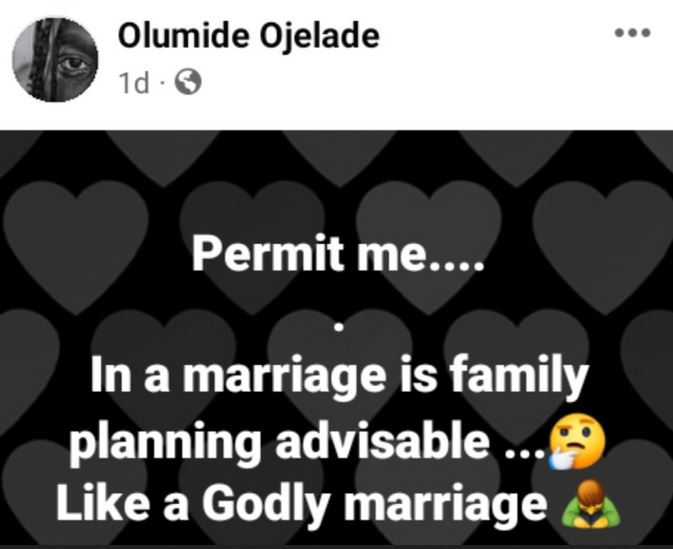
Task: Open the post's three-dot options menu
Action: coord(632,33)
